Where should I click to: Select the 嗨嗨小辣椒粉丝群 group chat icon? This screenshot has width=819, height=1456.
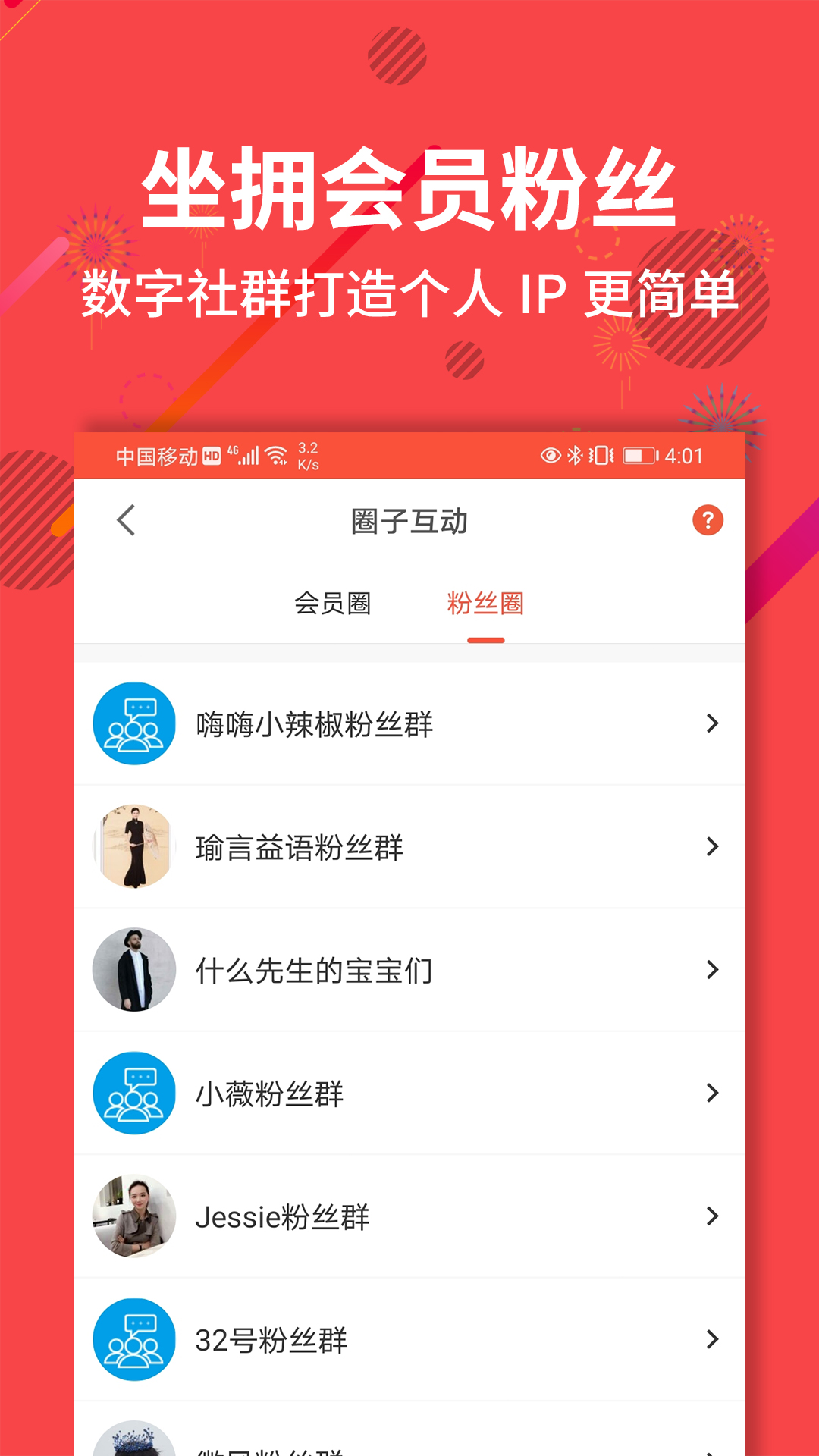click(x=133, y=723)
